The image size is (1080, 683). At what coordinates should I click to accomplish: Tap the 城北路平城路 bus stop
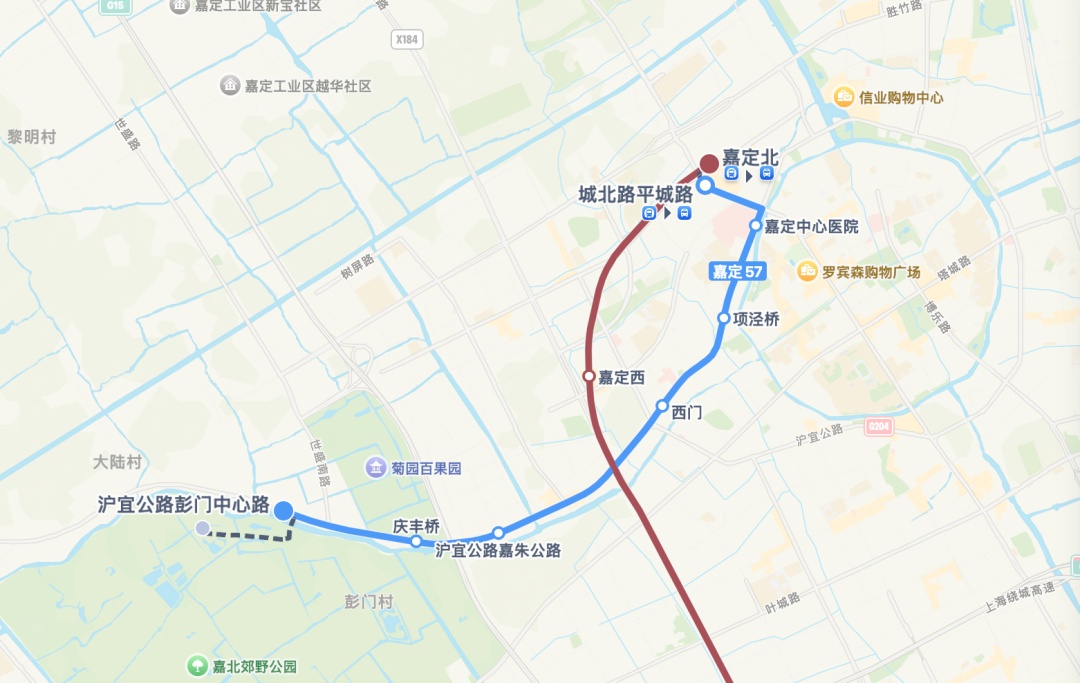[705, 185]
